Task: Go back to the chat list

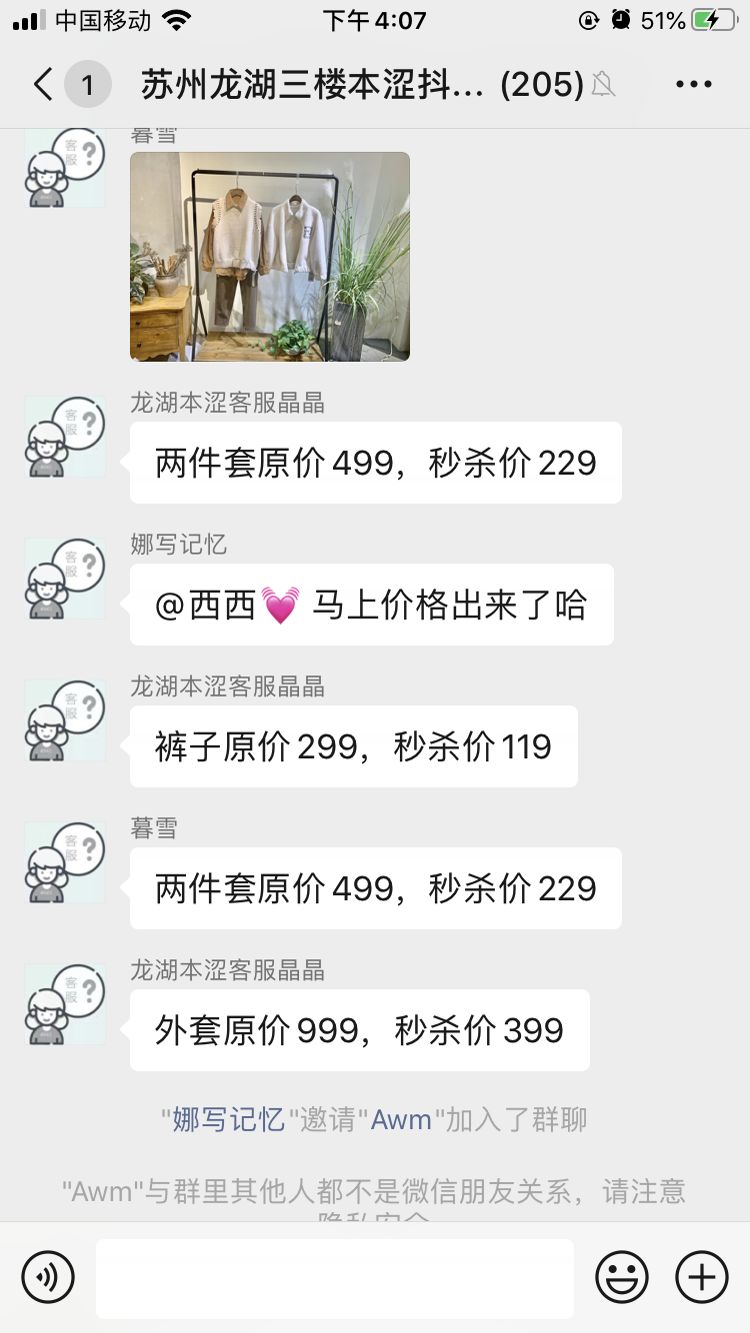Action: pos(43,85)
